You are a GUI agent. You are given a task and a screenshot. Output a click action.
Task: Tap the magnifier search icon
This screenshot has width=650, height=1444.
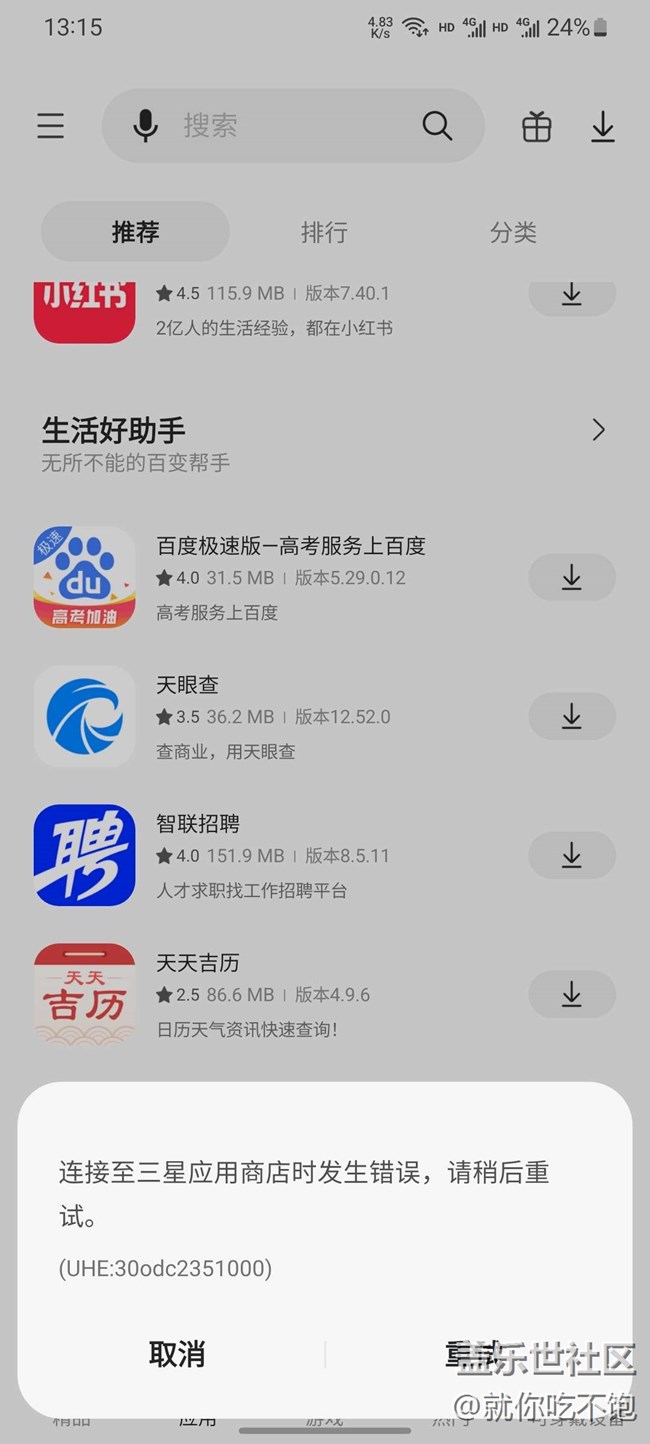click(437, 126)
